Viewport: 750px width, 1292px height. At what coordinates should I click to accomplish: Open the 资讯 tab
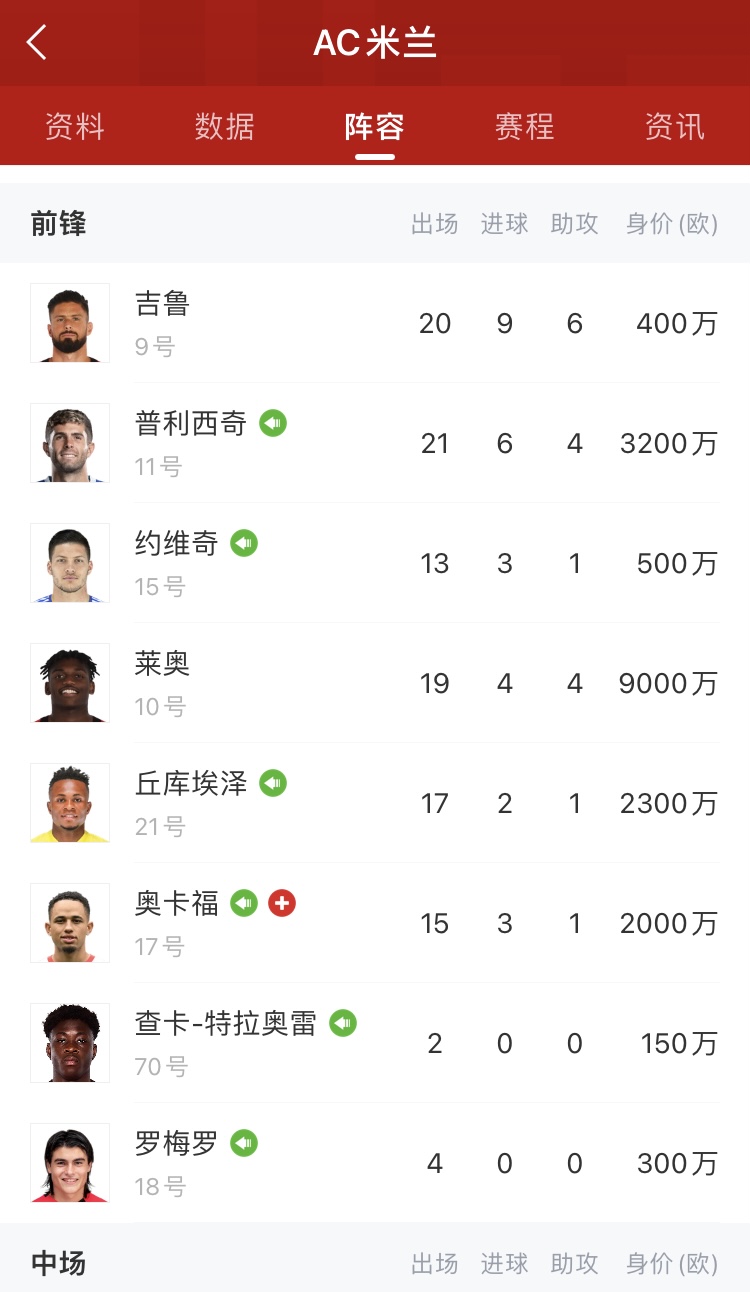click(x=674, y=127)
